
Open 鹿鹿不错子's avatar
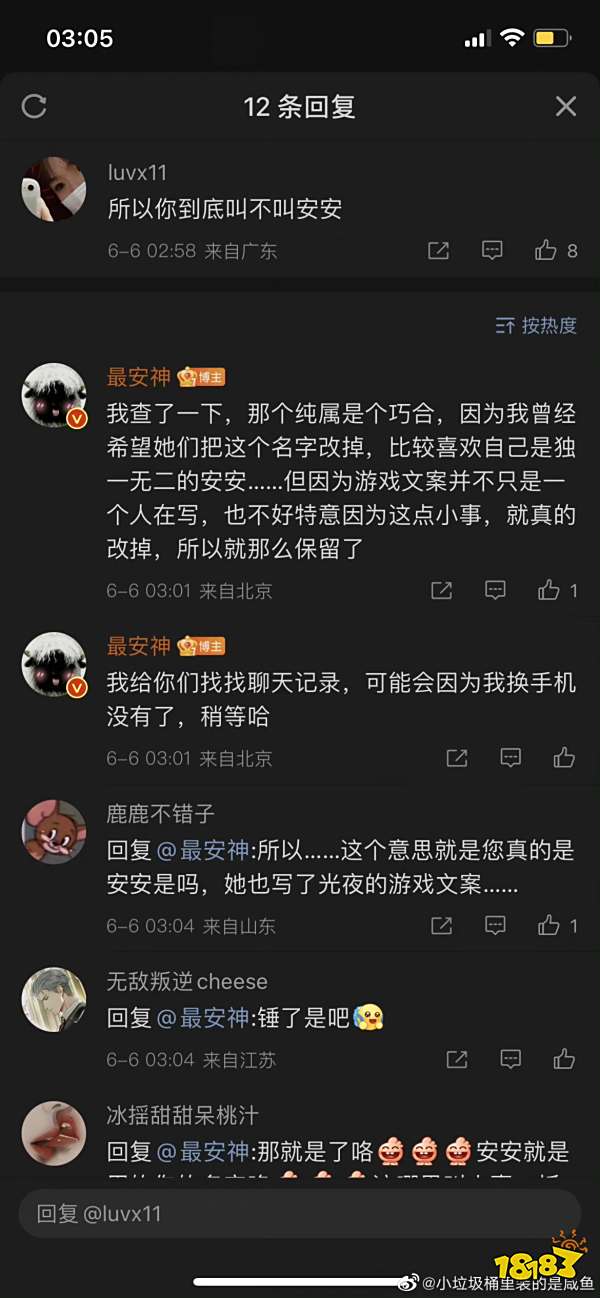coord(53,831)
